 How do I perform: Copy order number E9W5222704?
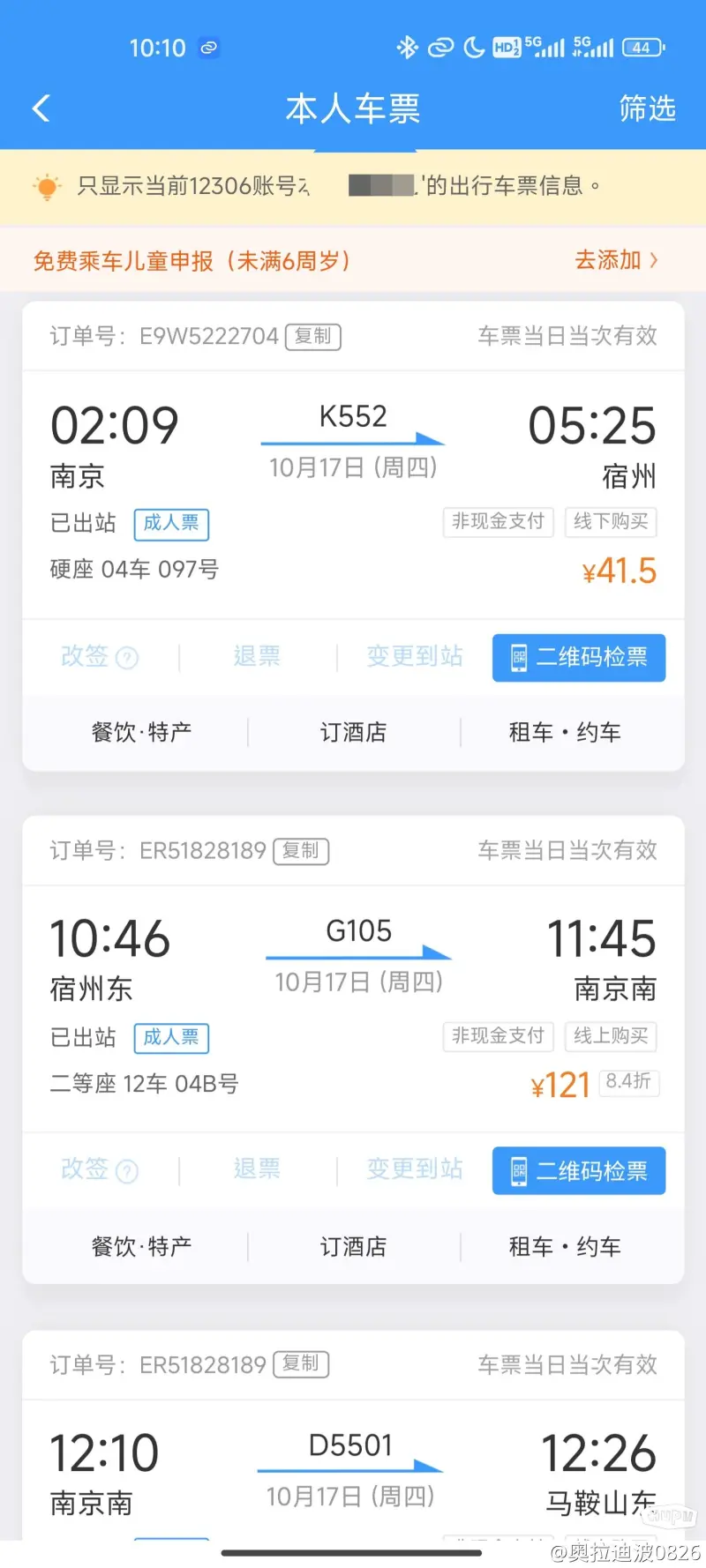(313, 336)
